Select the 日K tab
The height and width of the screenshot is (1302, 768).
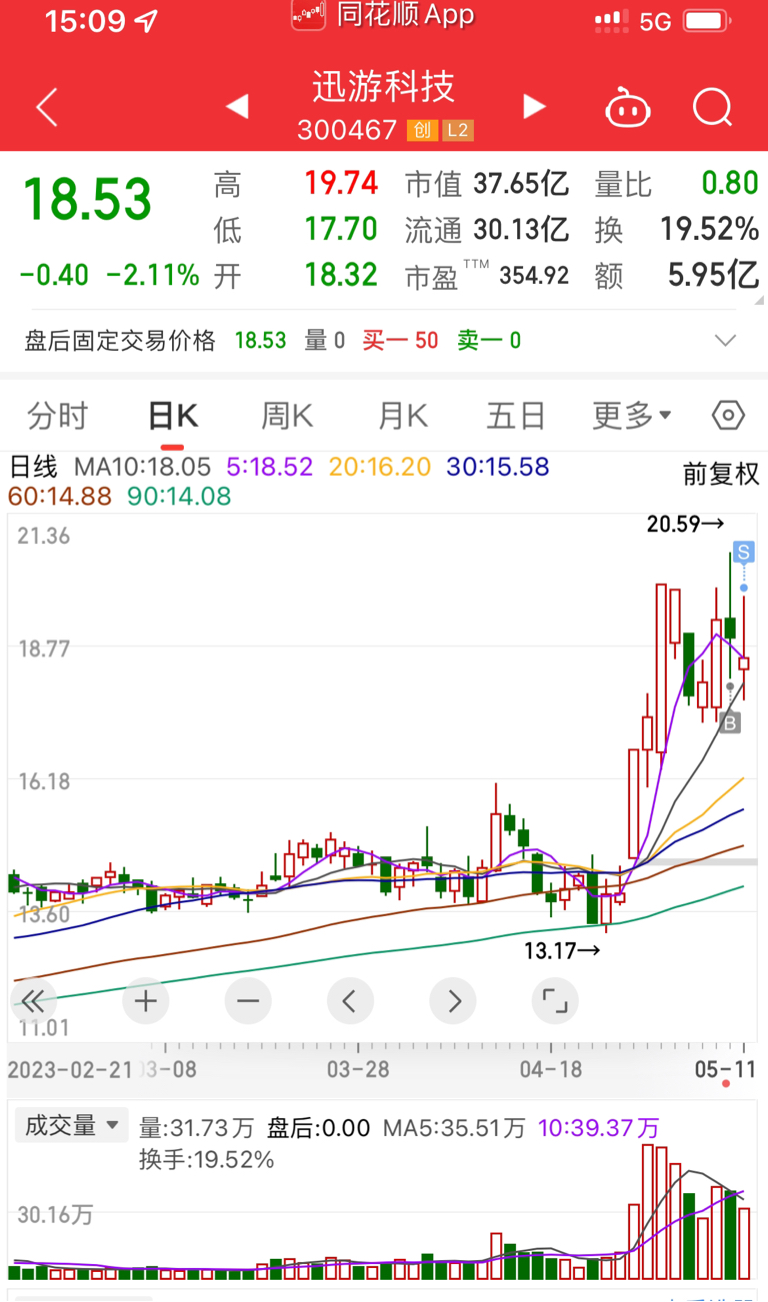(x=172, y=416)
